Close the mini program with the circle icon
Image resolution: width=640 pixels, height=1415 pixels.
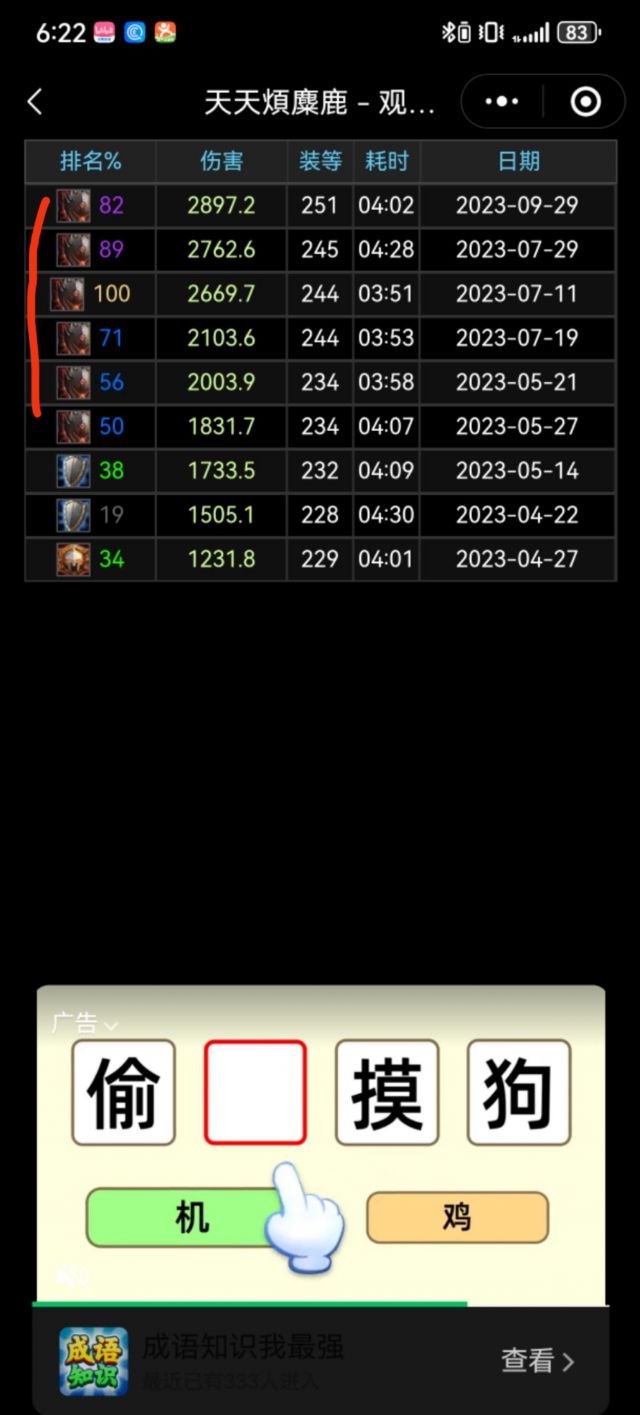(585, 101)
